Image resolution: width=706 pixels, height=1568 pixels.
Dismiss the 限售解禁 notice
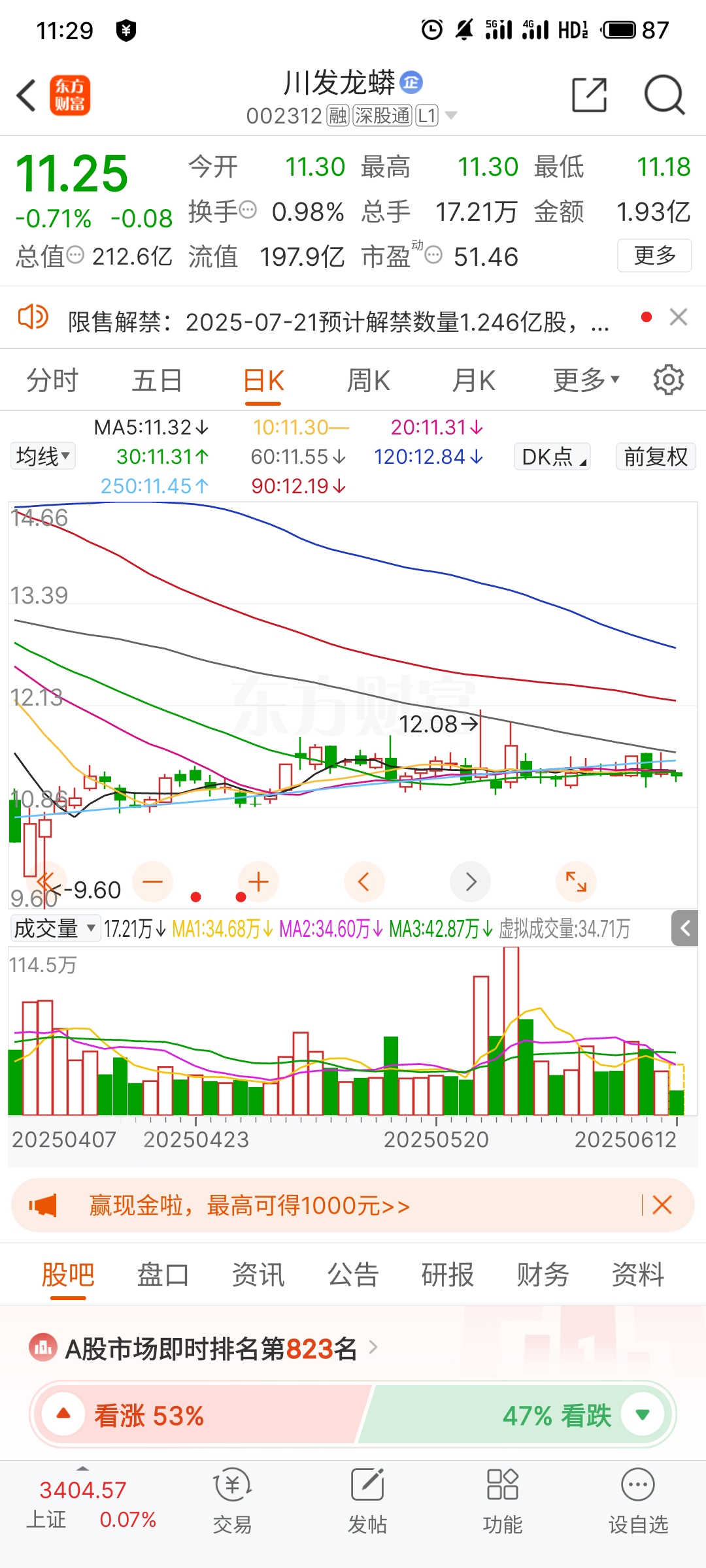pos(679,318)
